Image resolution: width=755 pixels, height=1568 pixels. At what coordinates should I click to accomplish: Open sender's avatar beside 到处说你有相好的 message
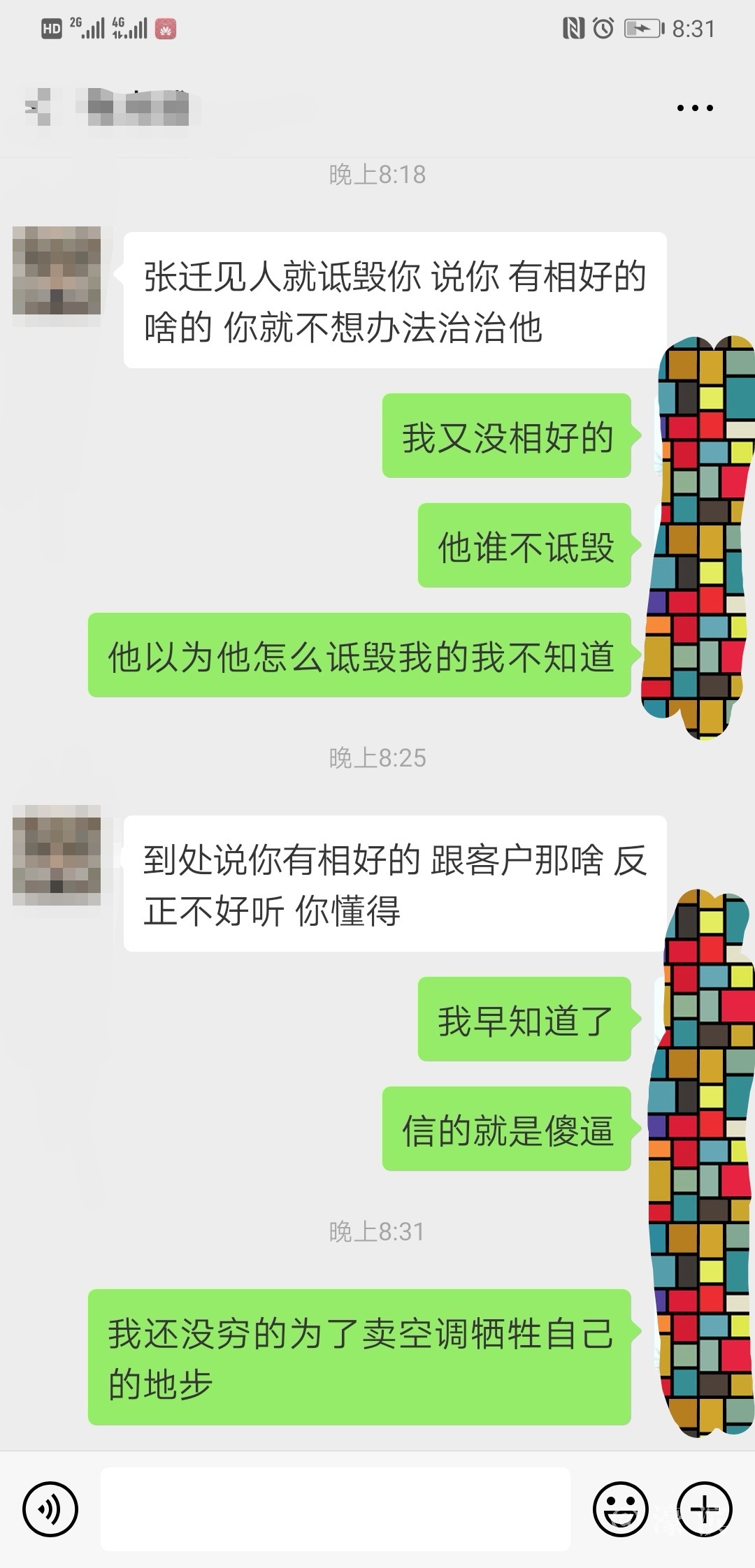[x=57, y=855]
